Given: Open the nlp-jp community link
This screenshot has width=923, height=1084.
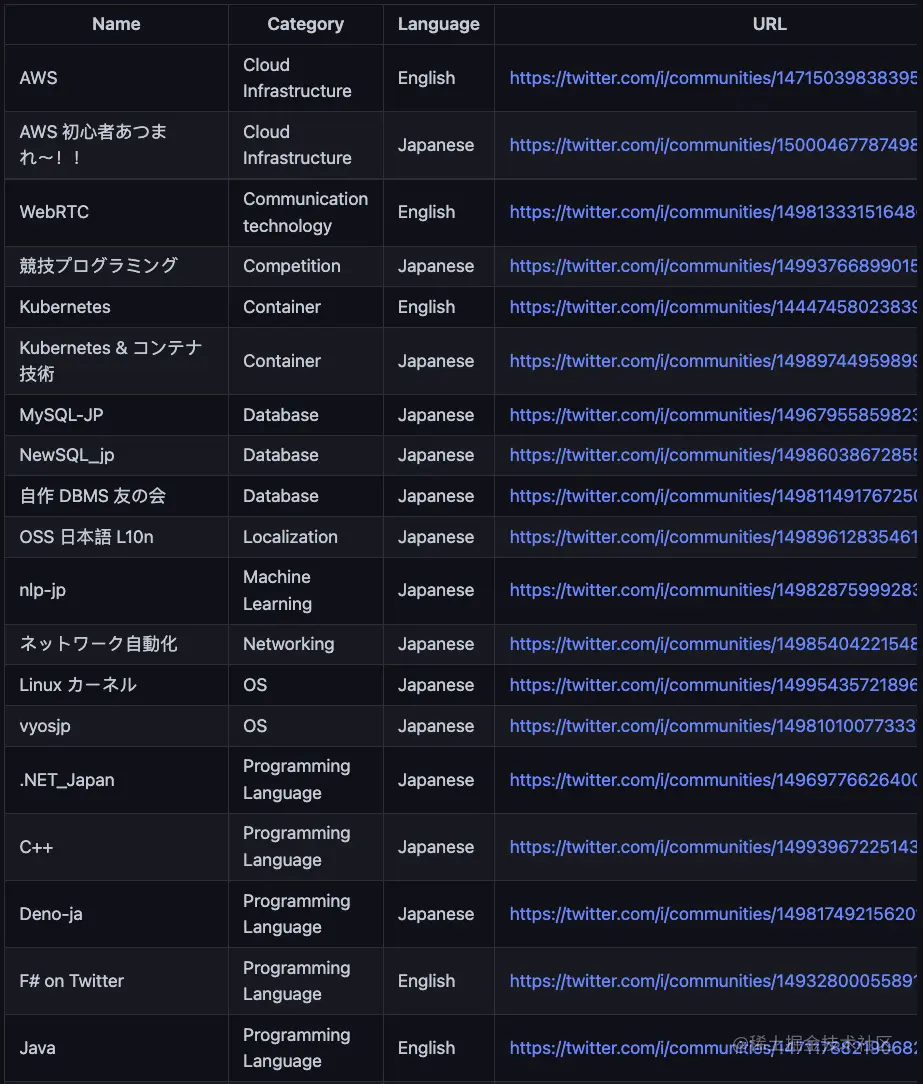Looking at the screenshot, I should tap(713, 590).
